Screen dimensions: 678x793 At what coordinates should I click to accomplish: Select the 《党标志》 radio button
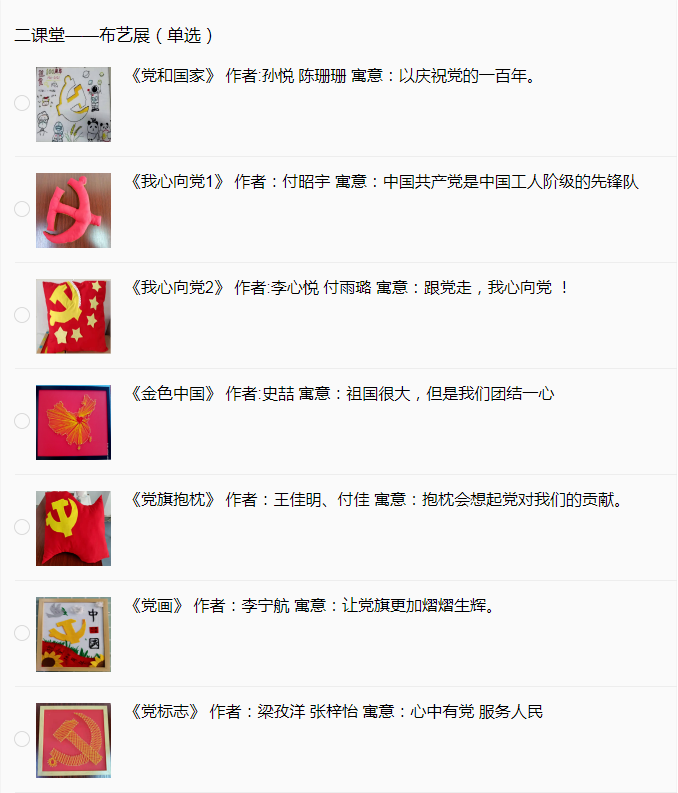coord(22,739)
